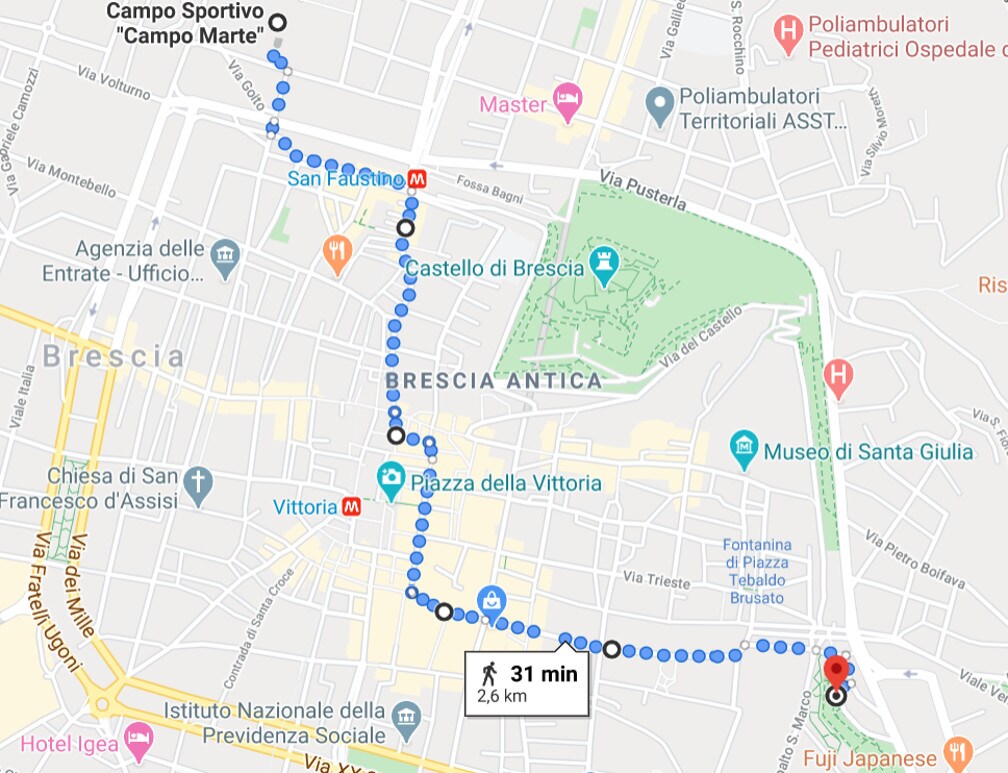The width and height of the screenshot is (1008, 773).
Task: Tap the Vittoria metro station icon
Action: click(x=351, y=507)
